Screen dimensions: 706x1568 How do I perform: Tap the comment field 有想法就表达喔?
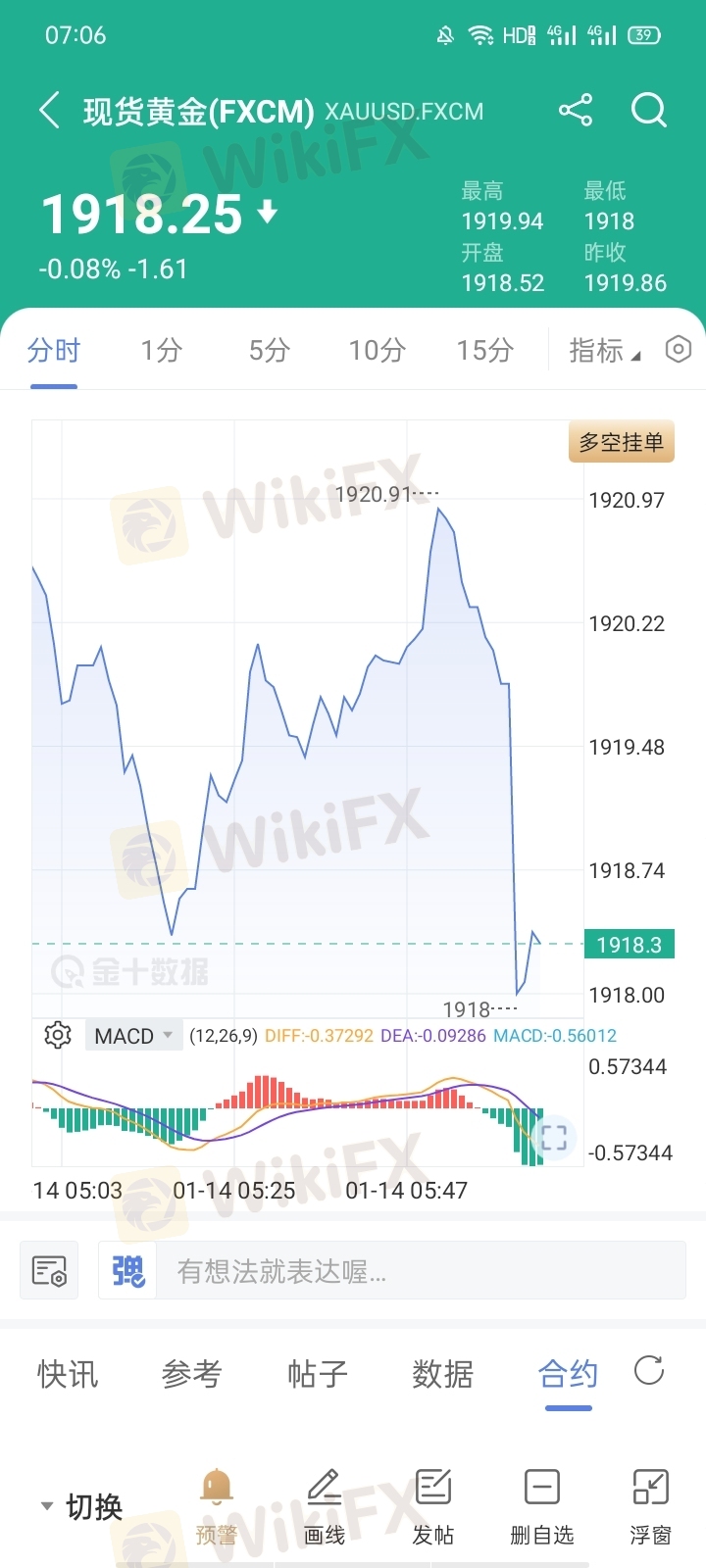click(x=392, y=1271)
